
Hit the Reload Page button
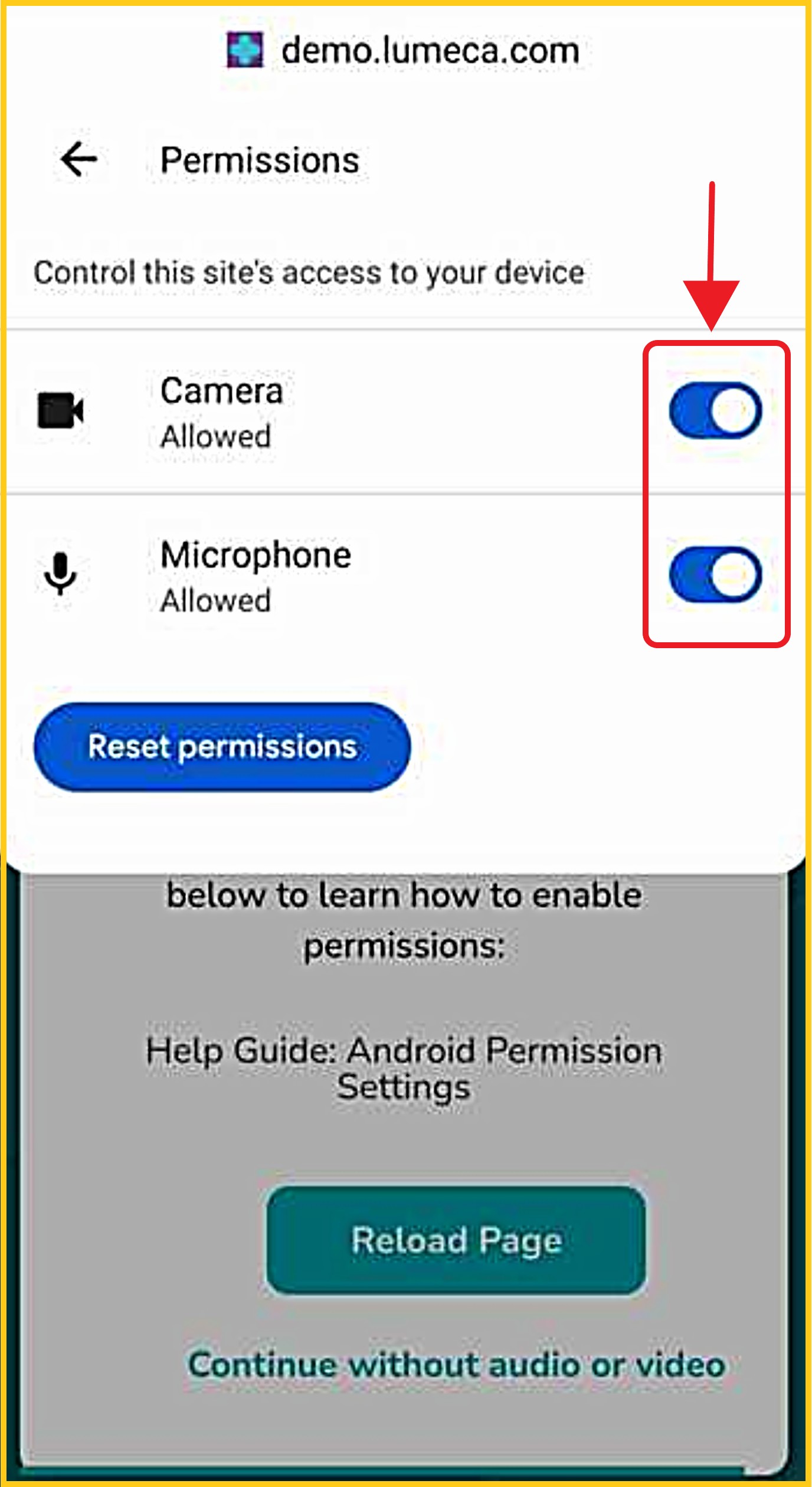point(456,1240)
